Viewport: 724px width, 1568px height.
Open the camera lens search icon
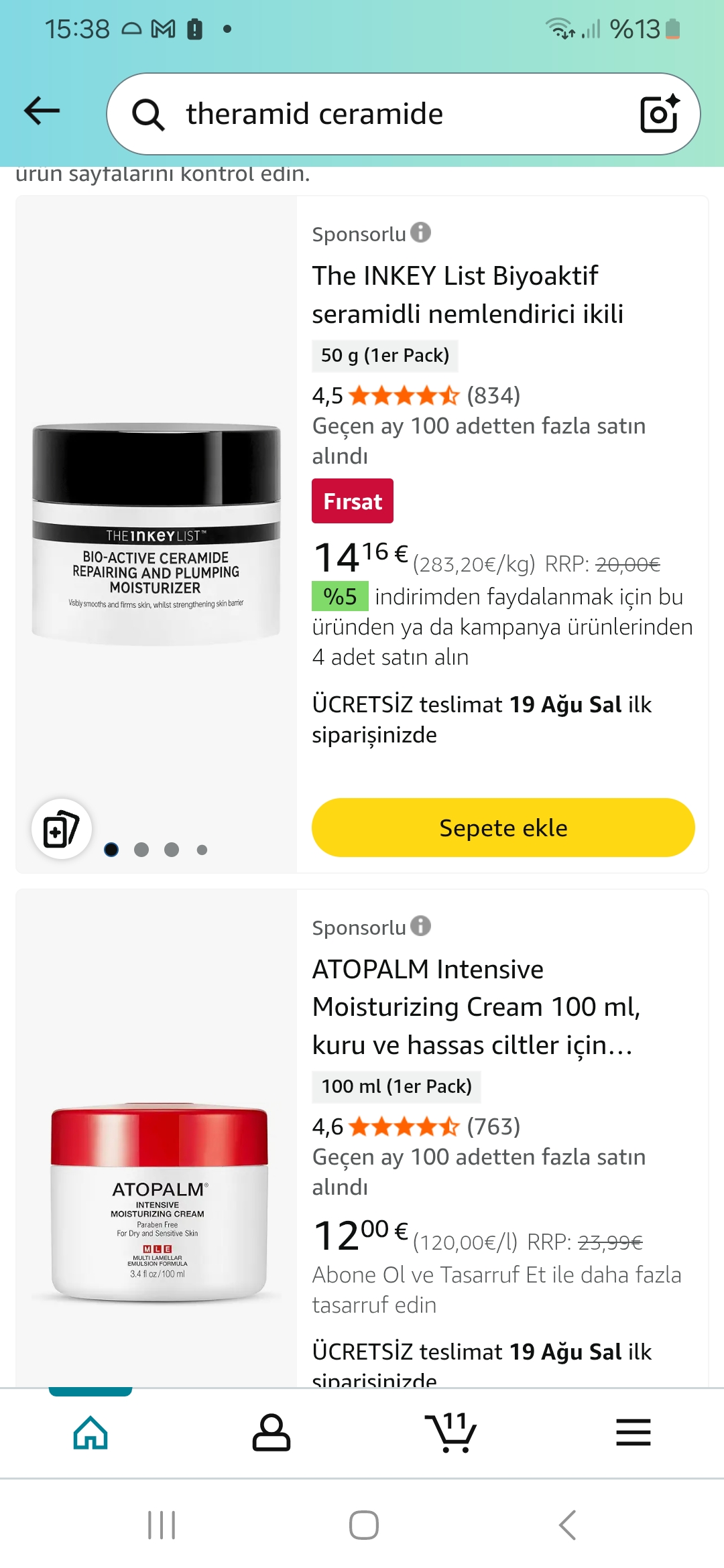[660, 114]
